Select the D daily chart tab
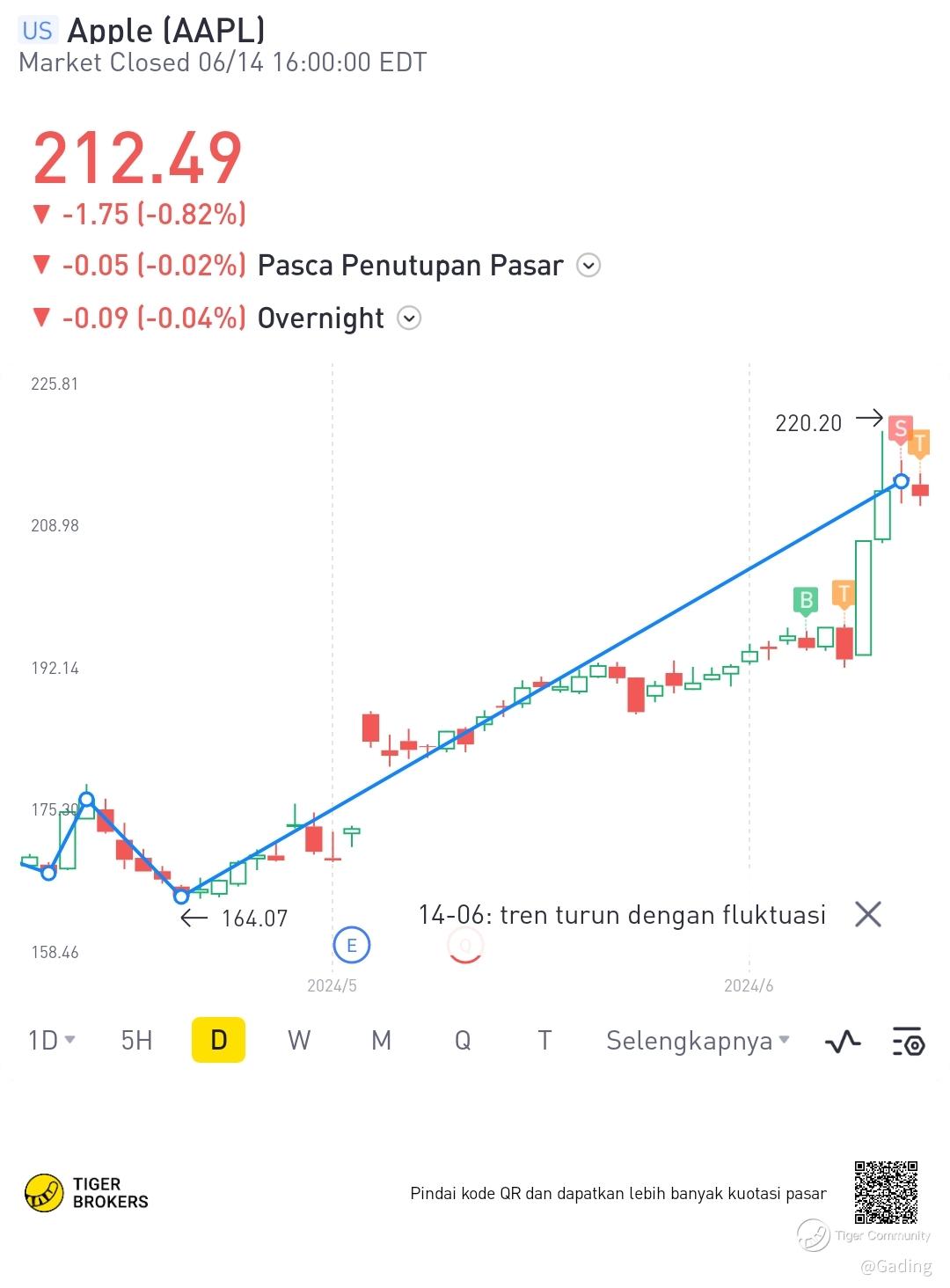The height and width of the screenshot is (1288, 950). (218, 1040)
